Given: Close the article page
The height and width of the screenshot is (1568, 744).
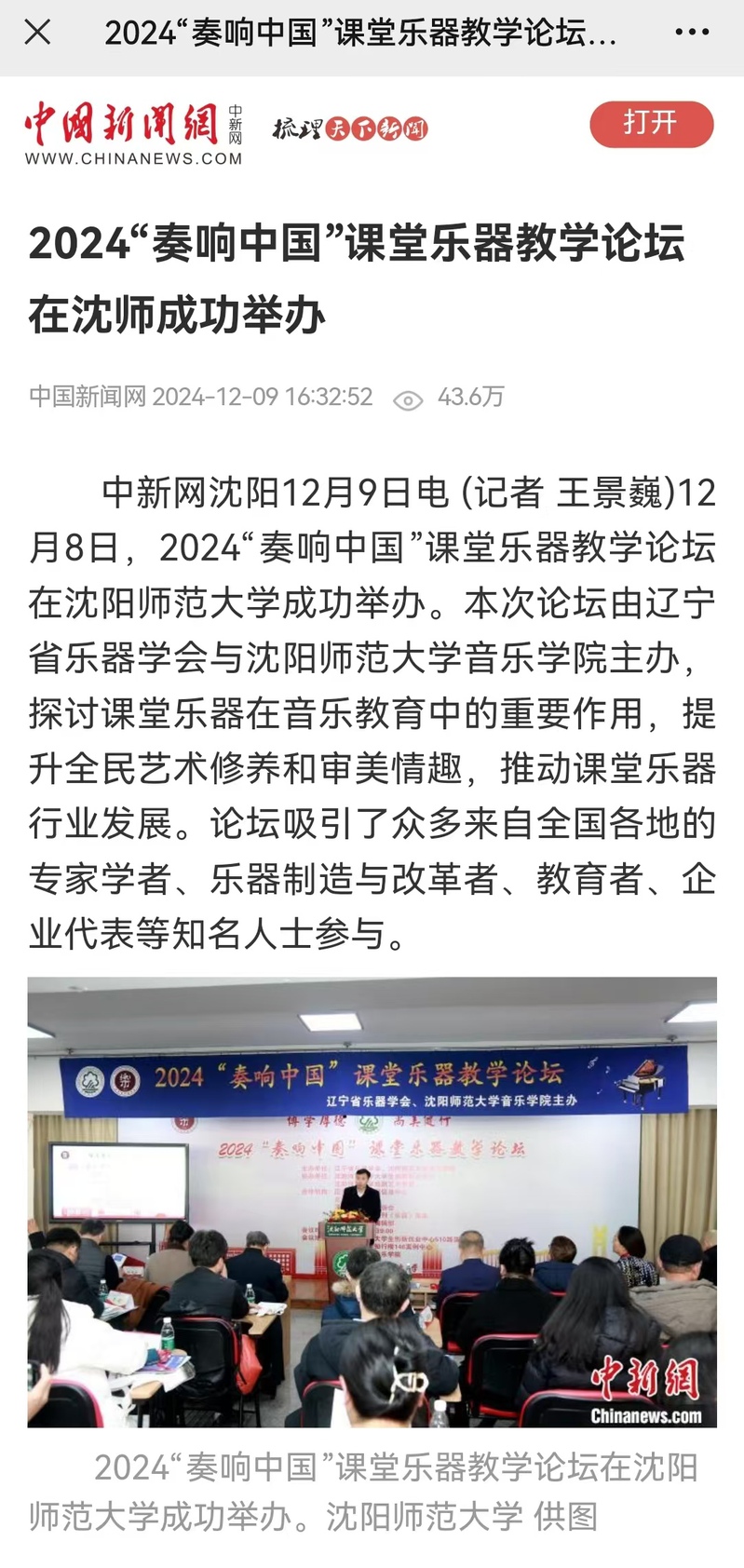Looking at the screenshot, I should coord(37,33).
